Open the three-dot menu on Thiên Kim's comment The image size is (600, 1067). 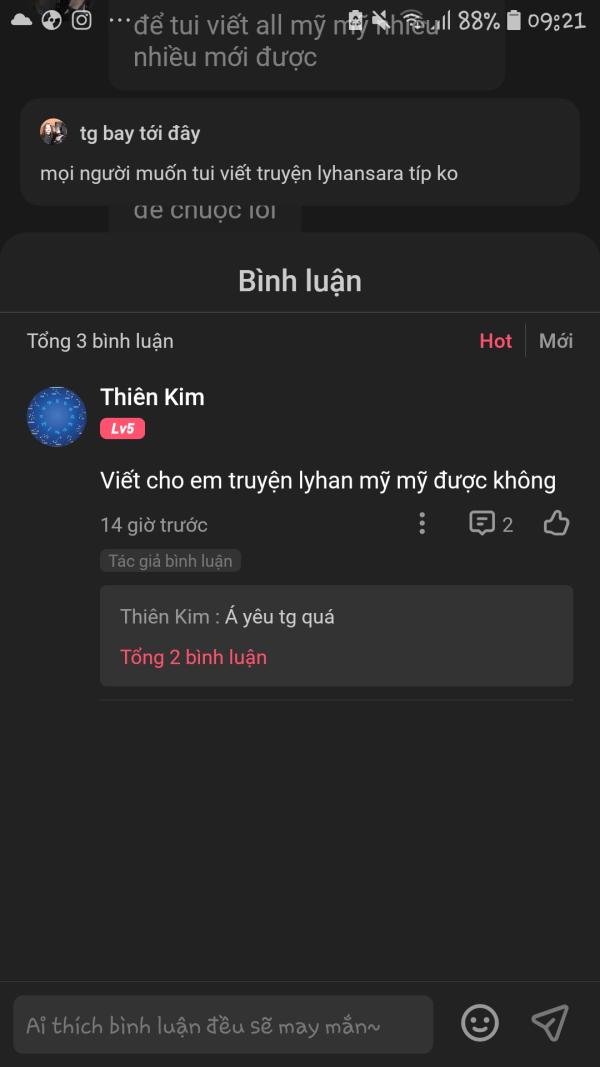click(422, 523)
